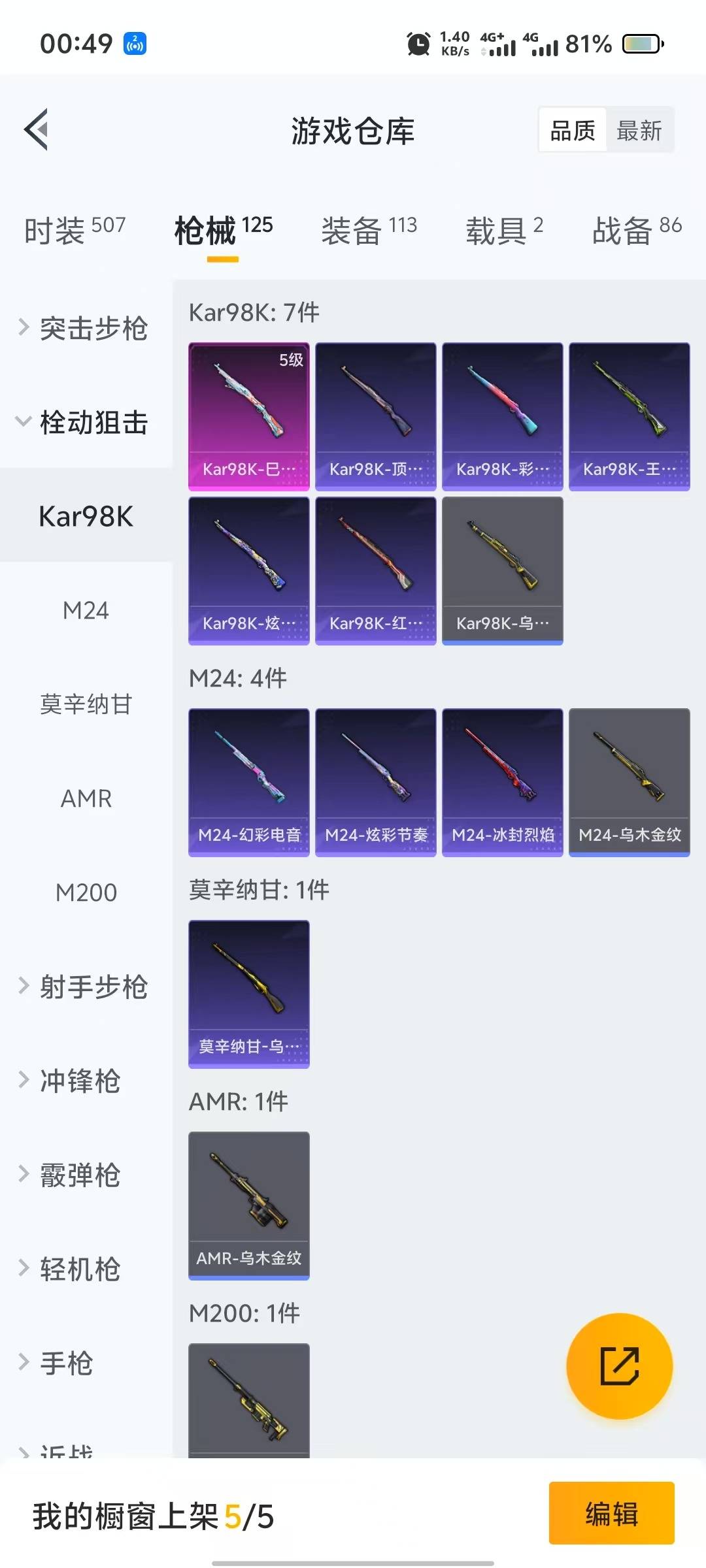The image size is (706, 1568).
Task: Open the M24-幻彩电音 skin
Action: click(248, 782)
